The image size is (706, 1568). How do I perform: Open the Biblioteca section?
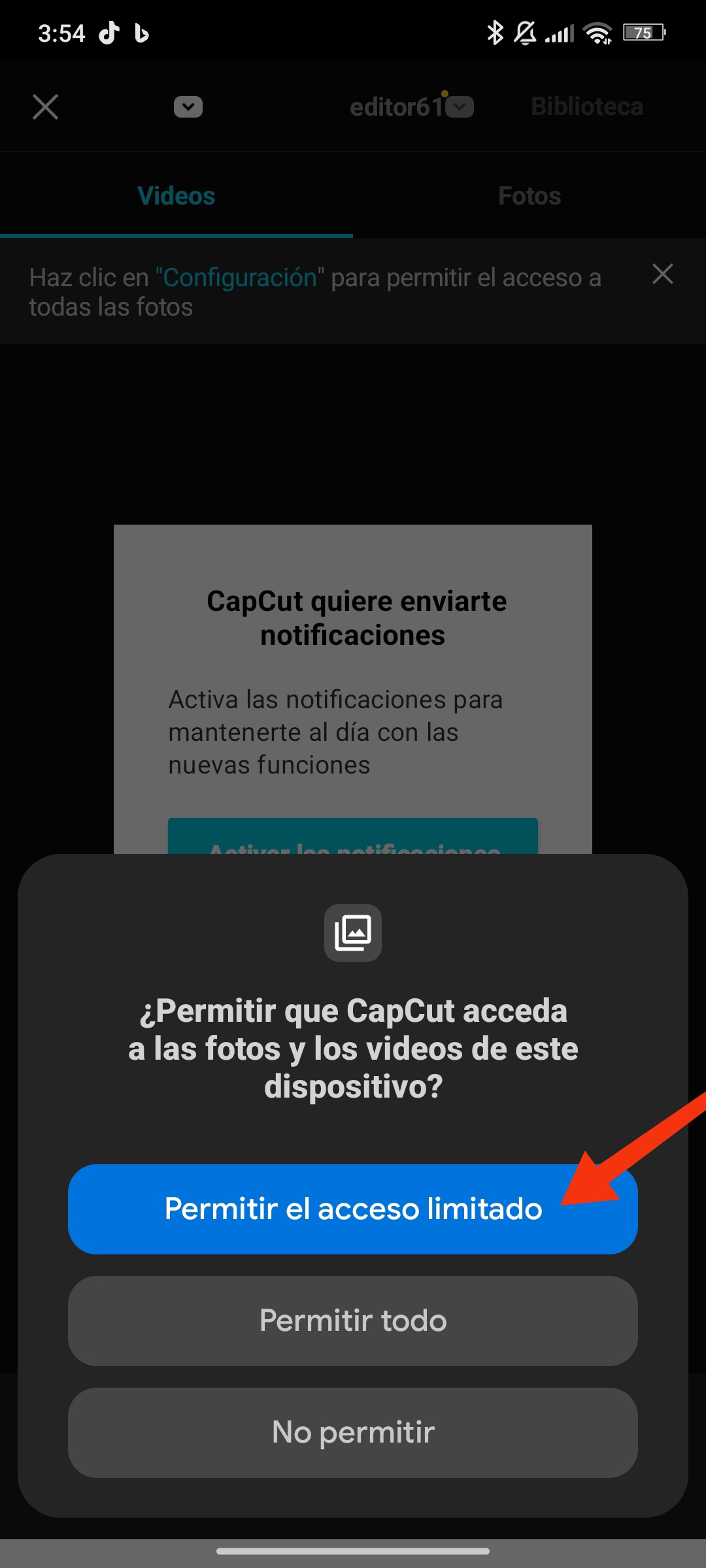tap(586, 106)
